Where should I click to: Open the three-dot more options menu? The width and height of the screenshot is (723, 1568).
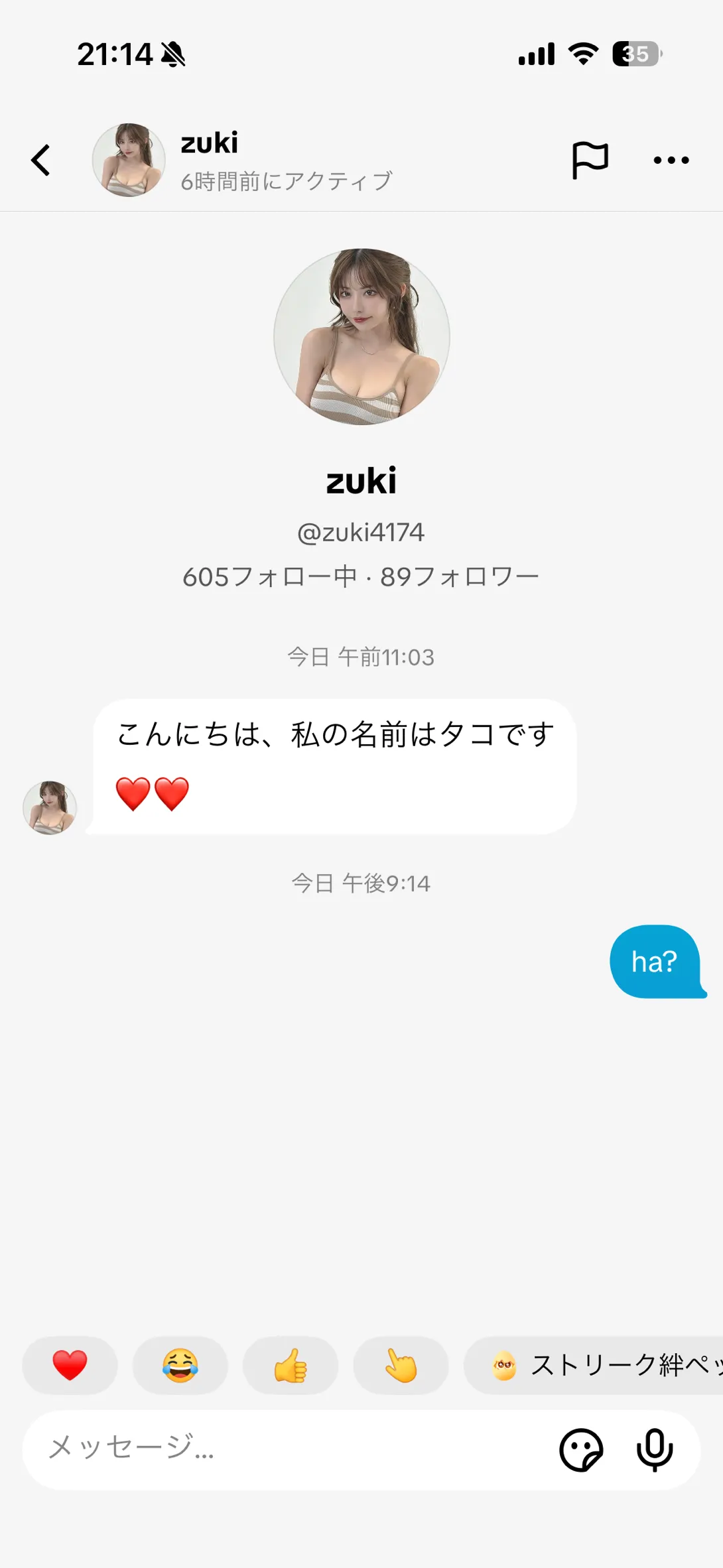tap(671, 160)
